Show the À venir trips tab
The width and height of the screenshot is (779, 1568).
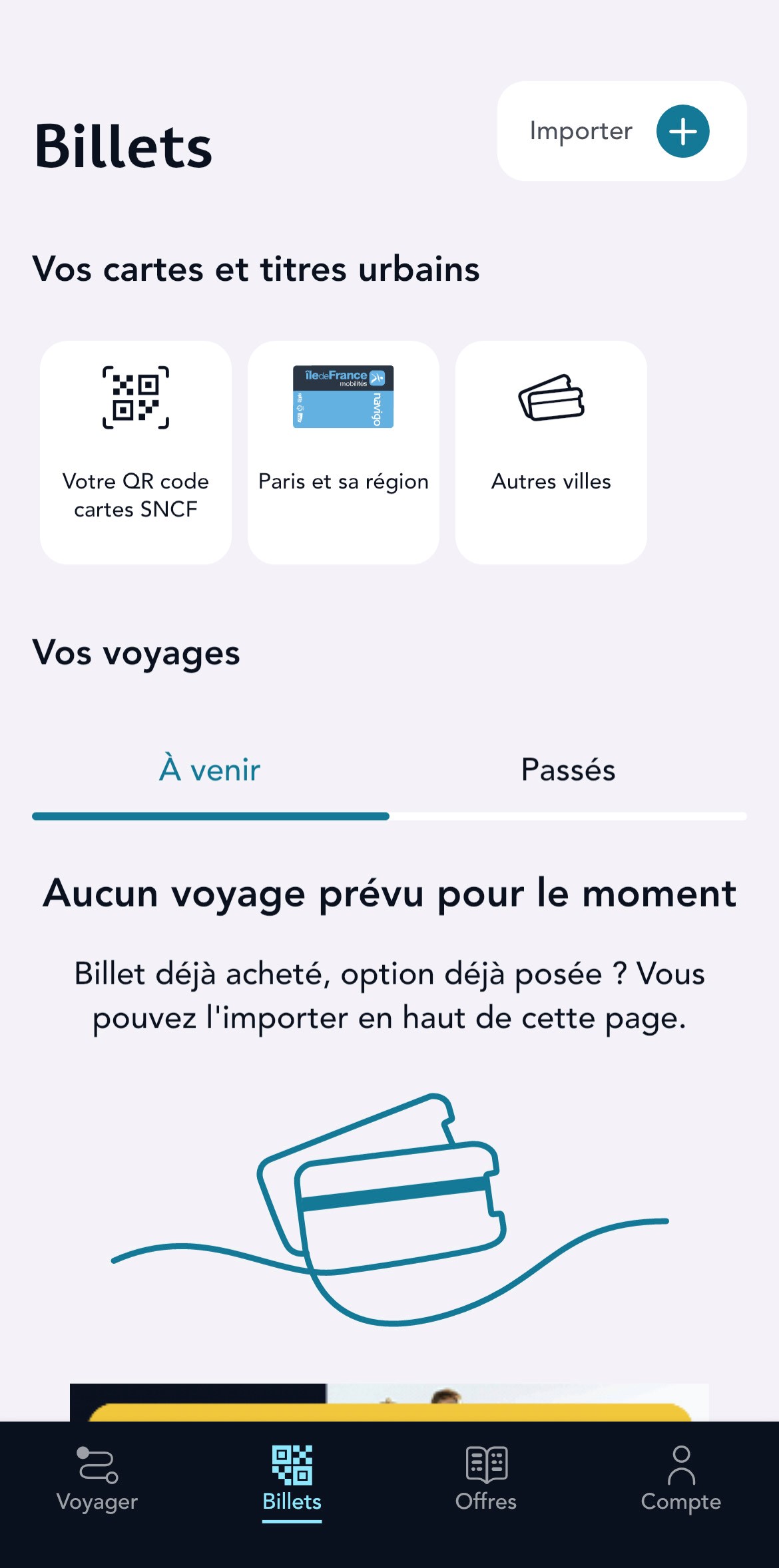(210, 770)
